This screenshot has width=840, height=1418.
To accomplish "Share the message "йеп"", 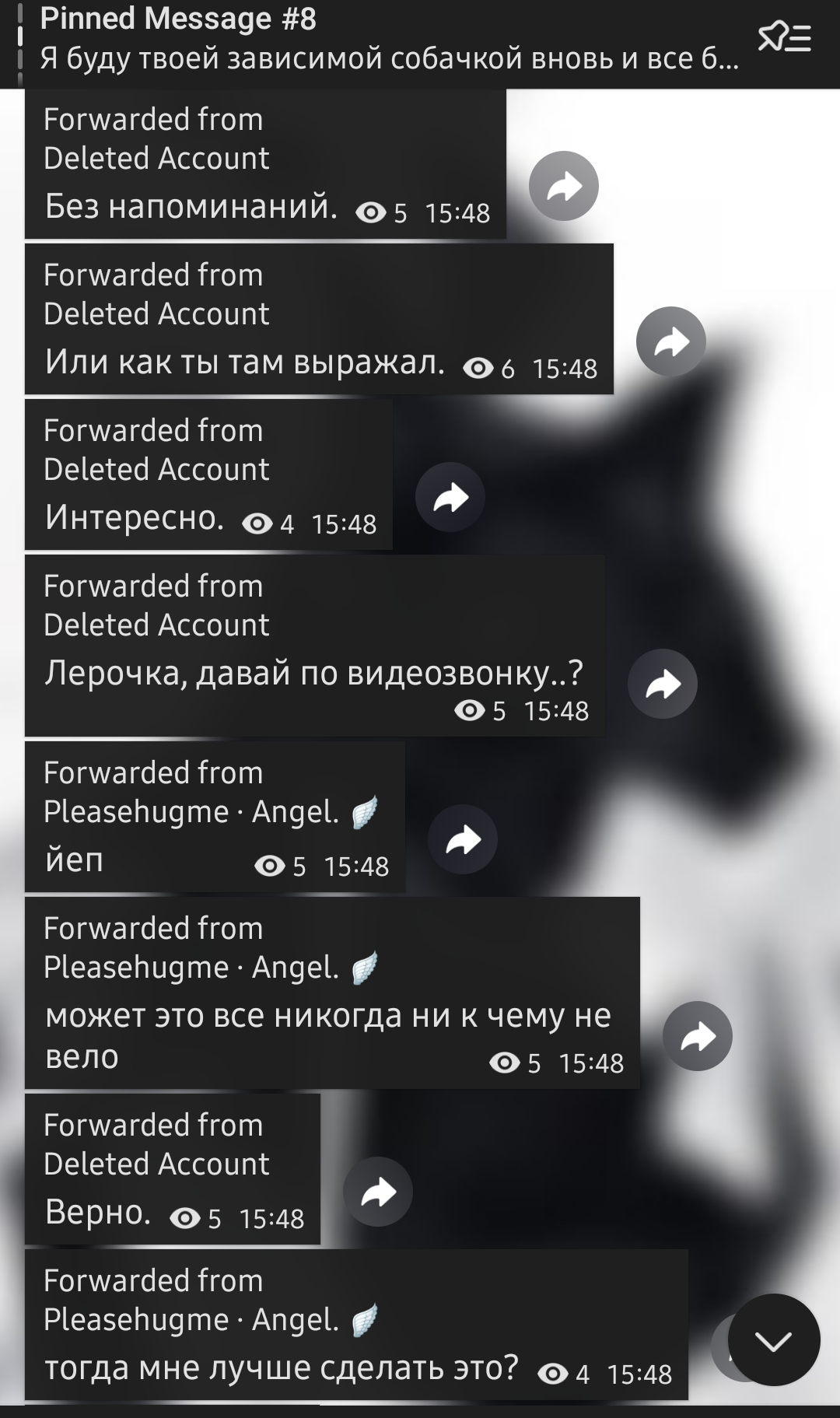I will point(463,839).
